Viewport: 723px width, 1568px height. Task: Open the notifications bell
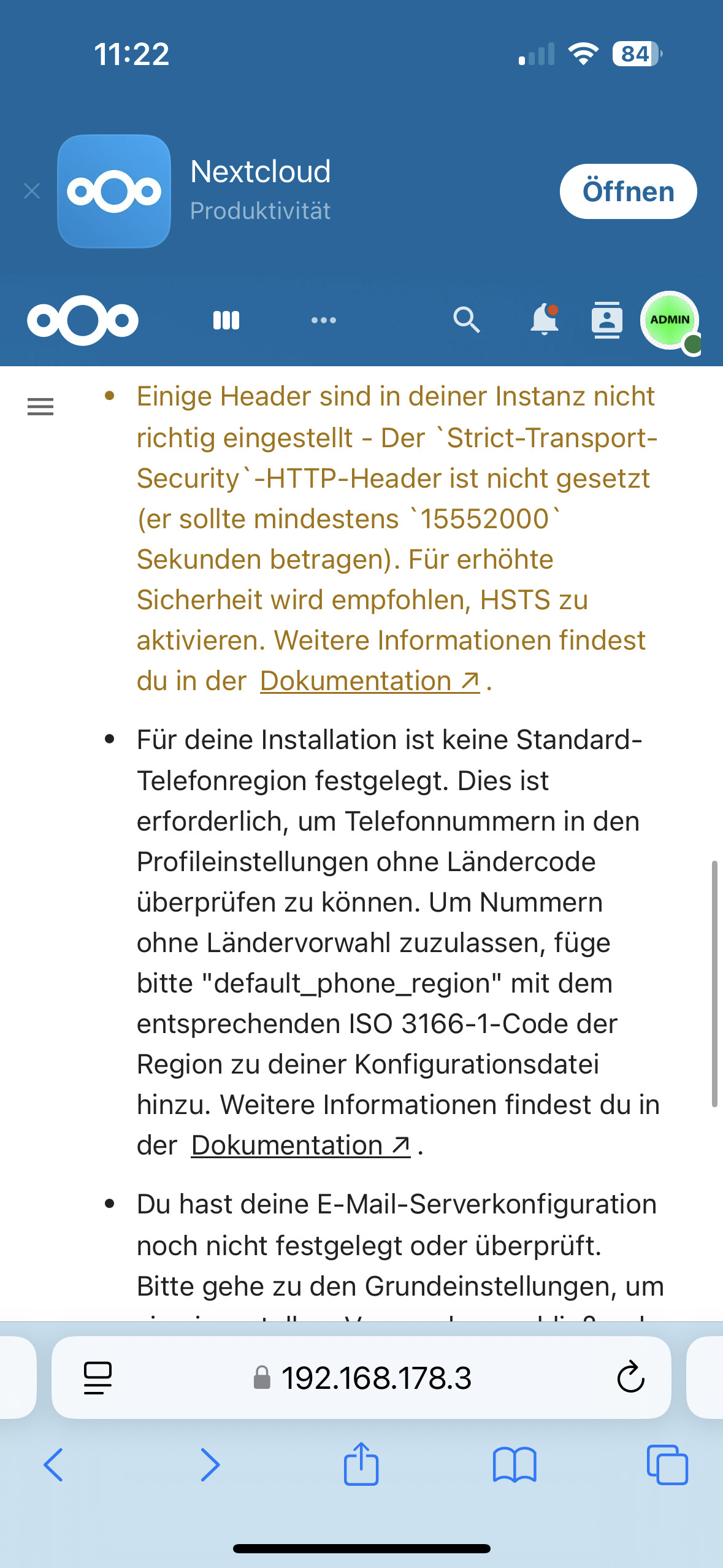coord(545,320)
